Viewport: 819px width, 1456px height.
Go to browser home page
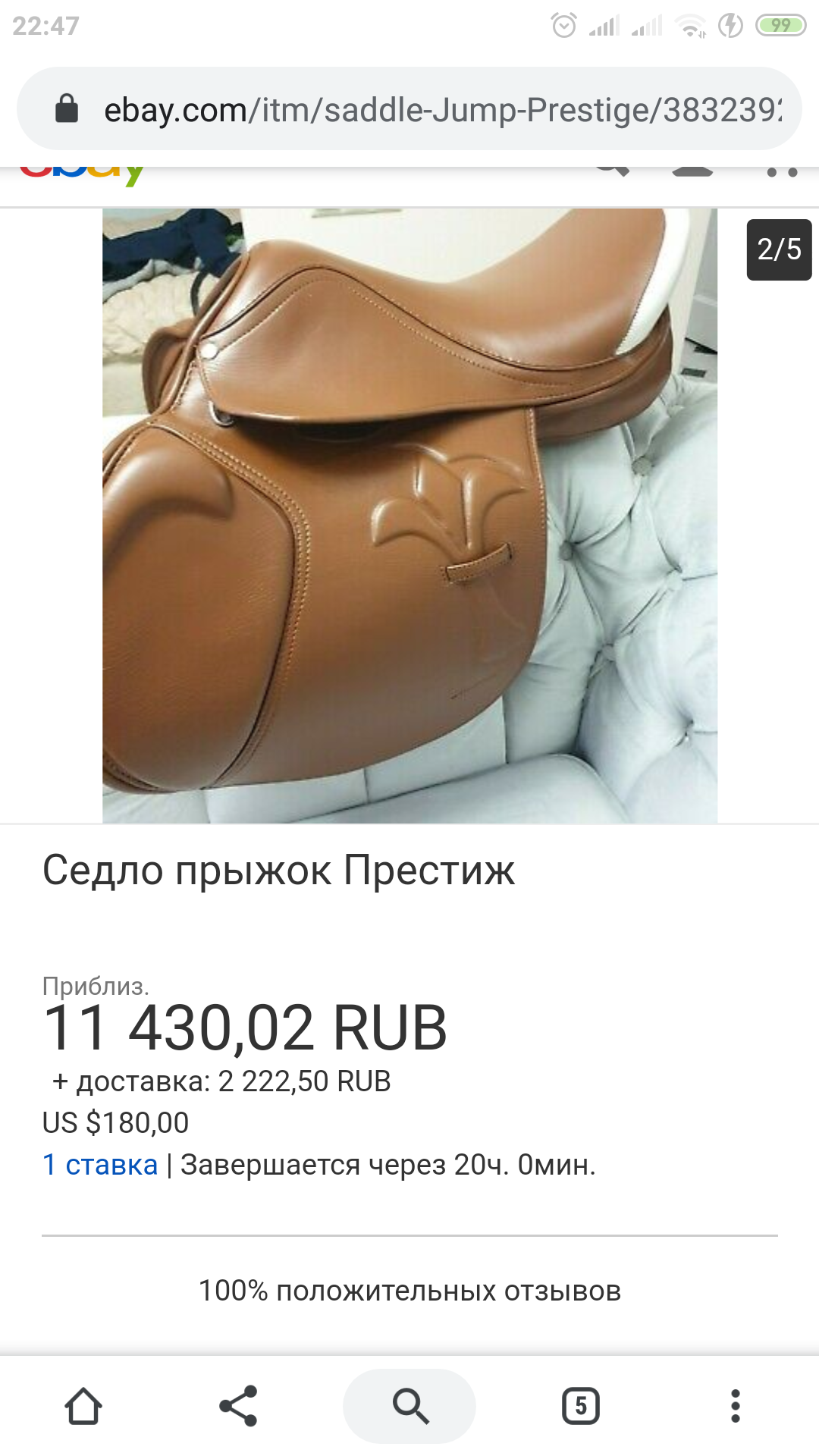83,1407
